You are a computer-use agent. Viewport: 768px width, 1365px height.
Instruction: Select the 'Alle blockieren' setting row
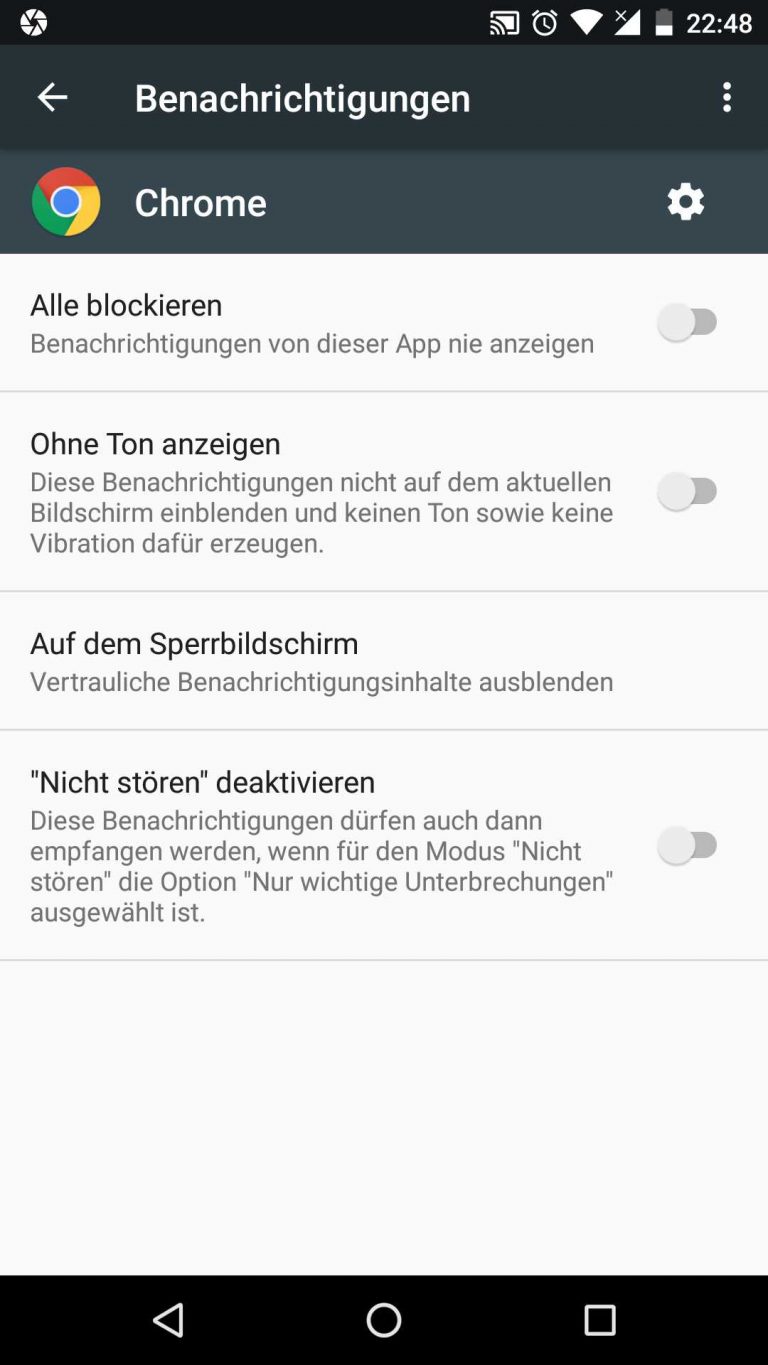300,322
